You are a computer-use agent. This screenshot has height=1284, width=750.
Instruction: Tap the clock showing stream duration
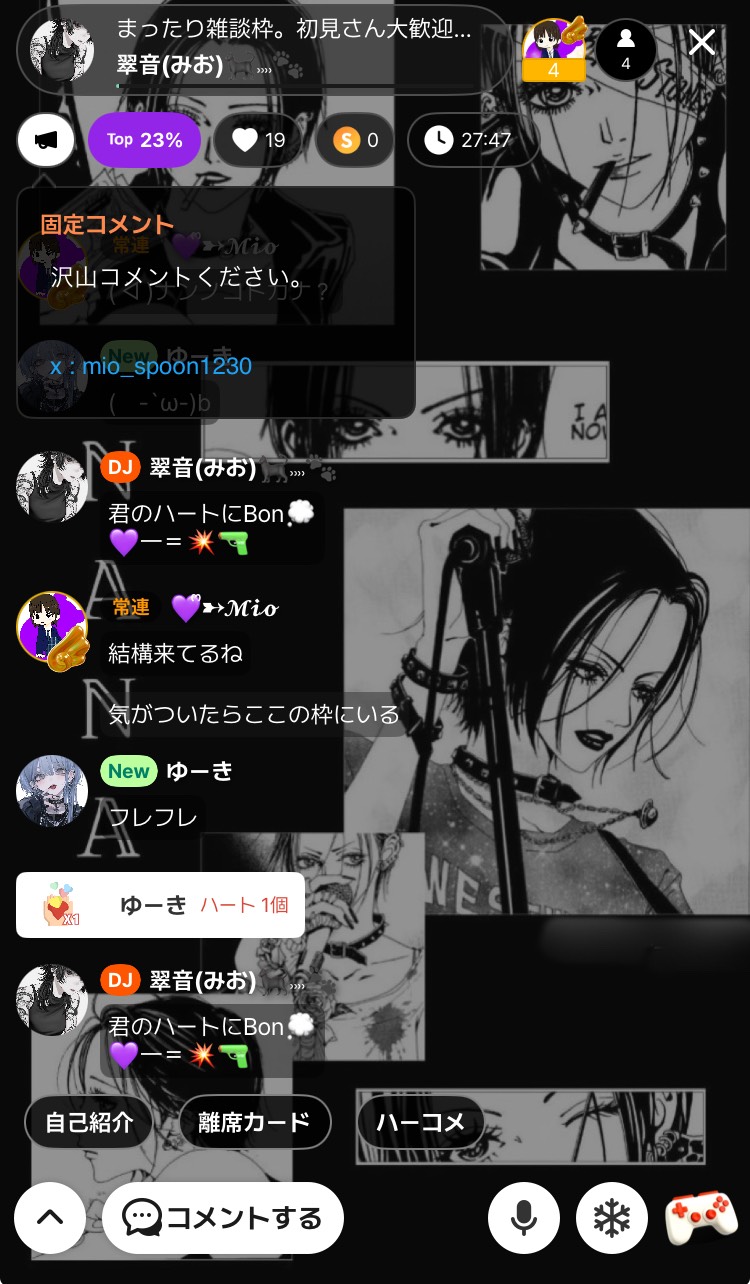click(473, 140)
